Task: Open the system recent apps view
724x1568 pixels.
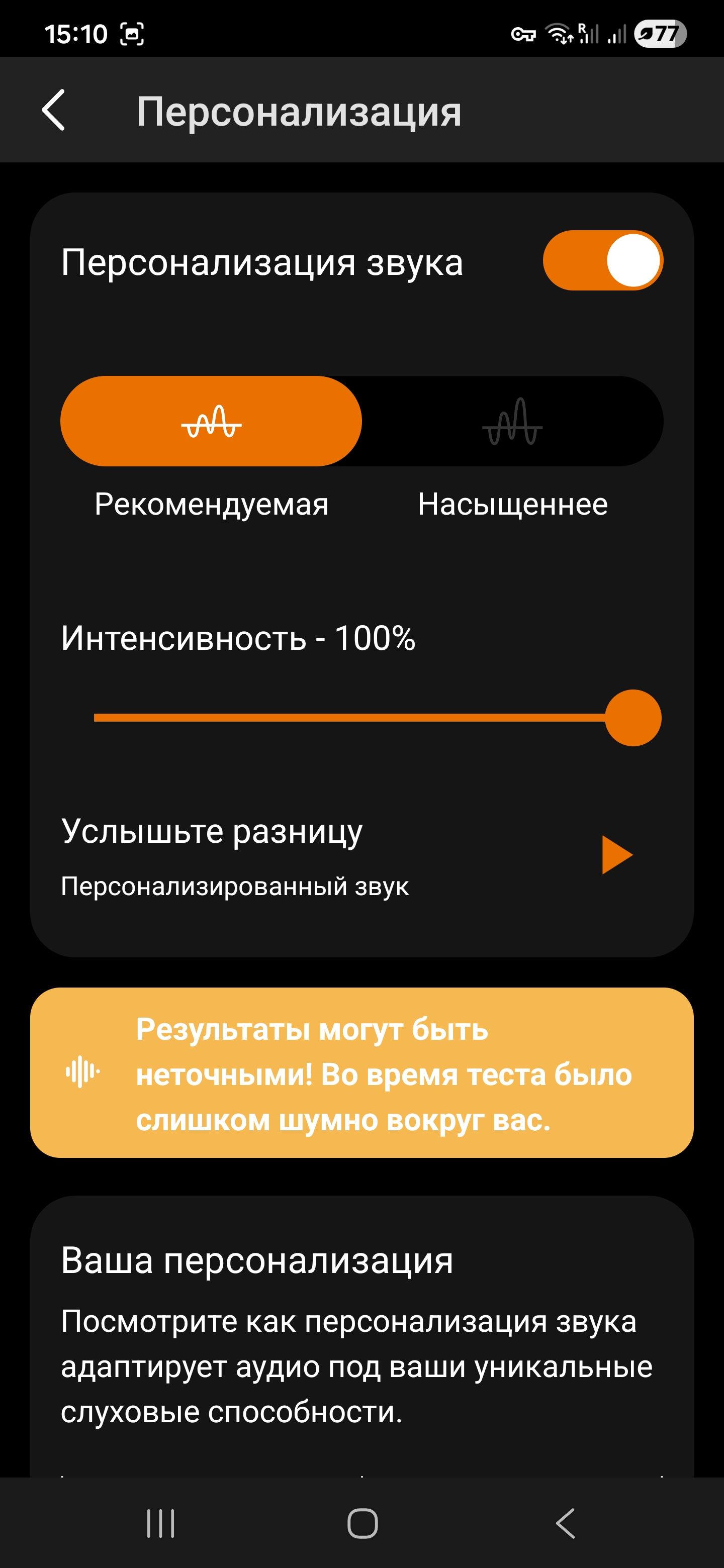Action: point(161,1524)
